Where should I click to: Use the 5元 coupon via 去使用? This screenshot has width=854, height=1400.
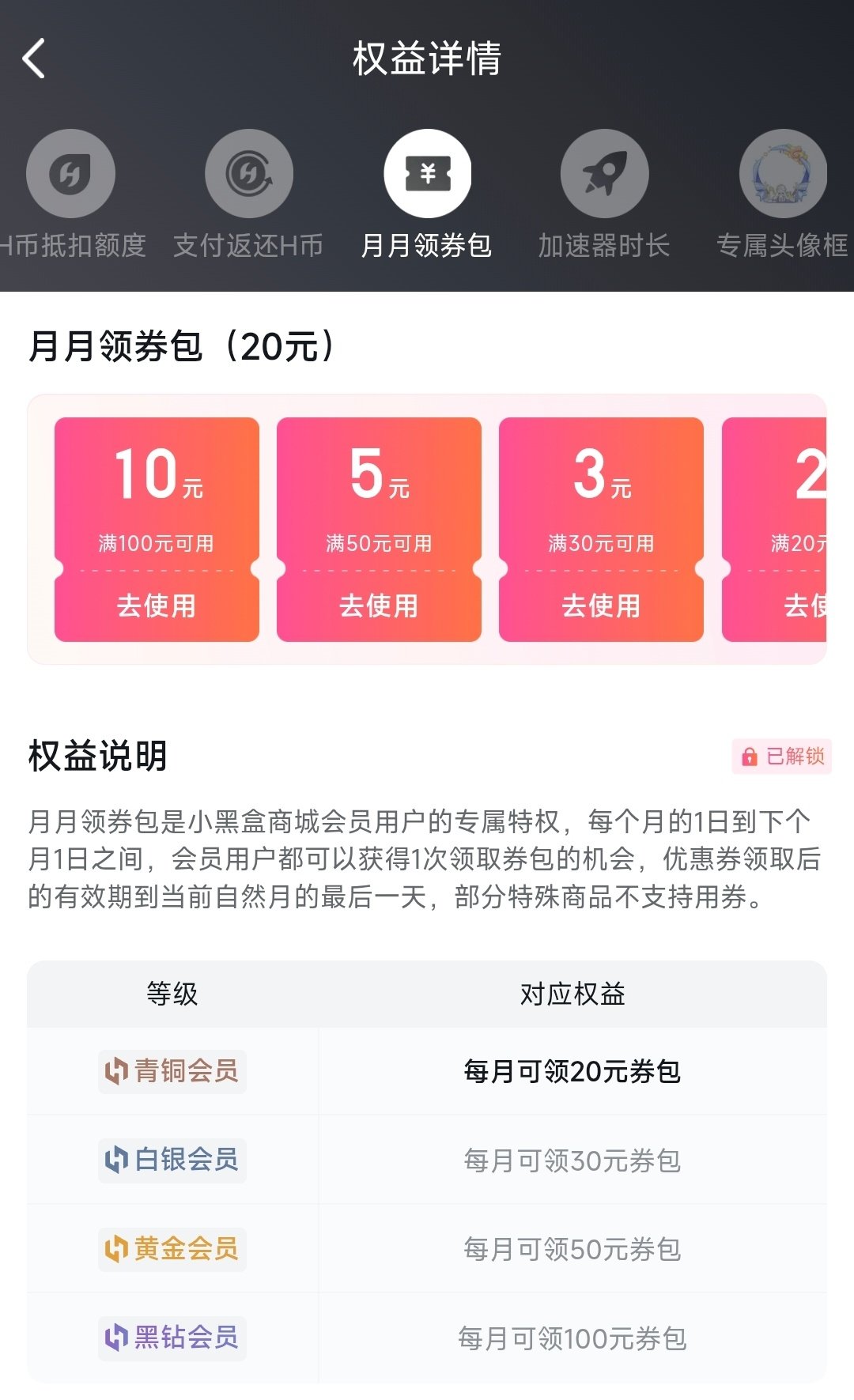point(379,606)
